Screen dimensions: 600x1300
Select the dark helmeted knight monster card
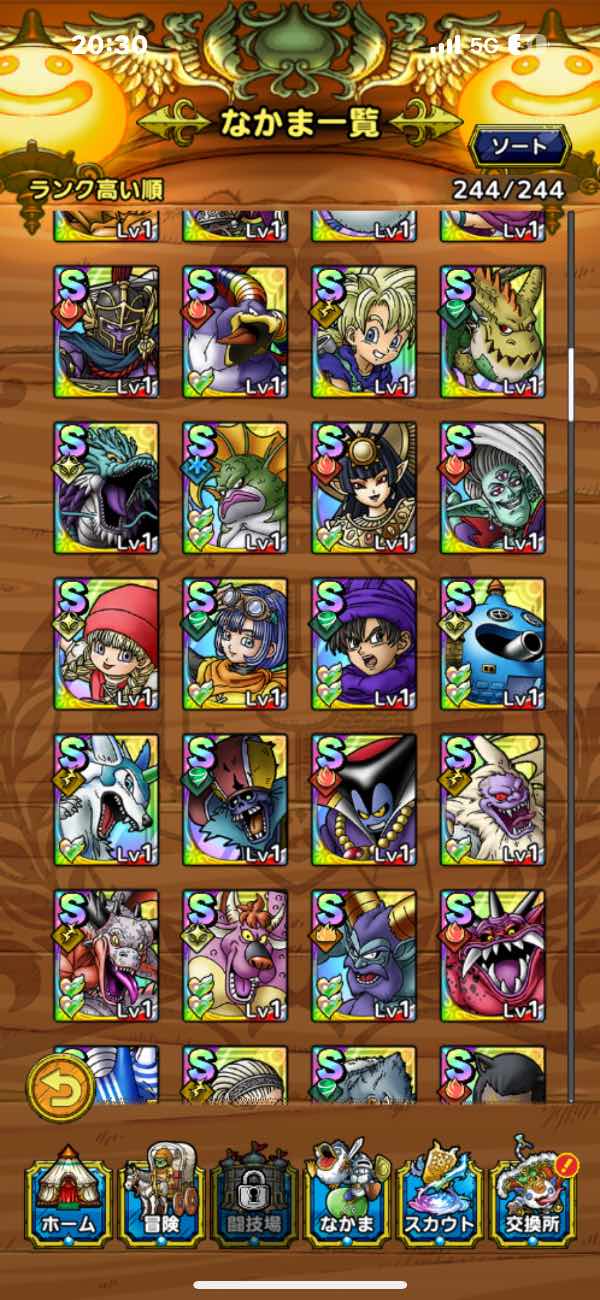click(106, 332)
